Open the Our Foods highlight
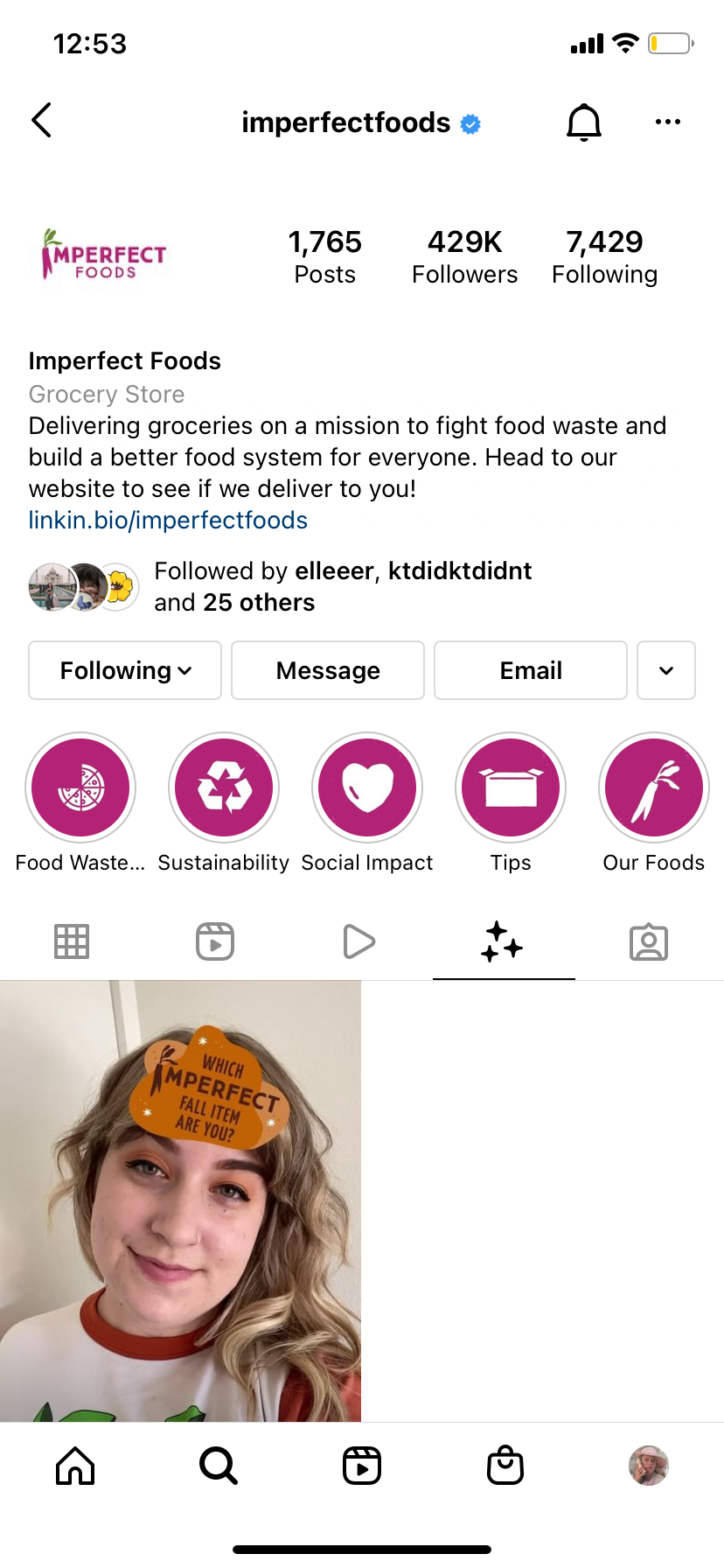 click(x=654, y=788)
